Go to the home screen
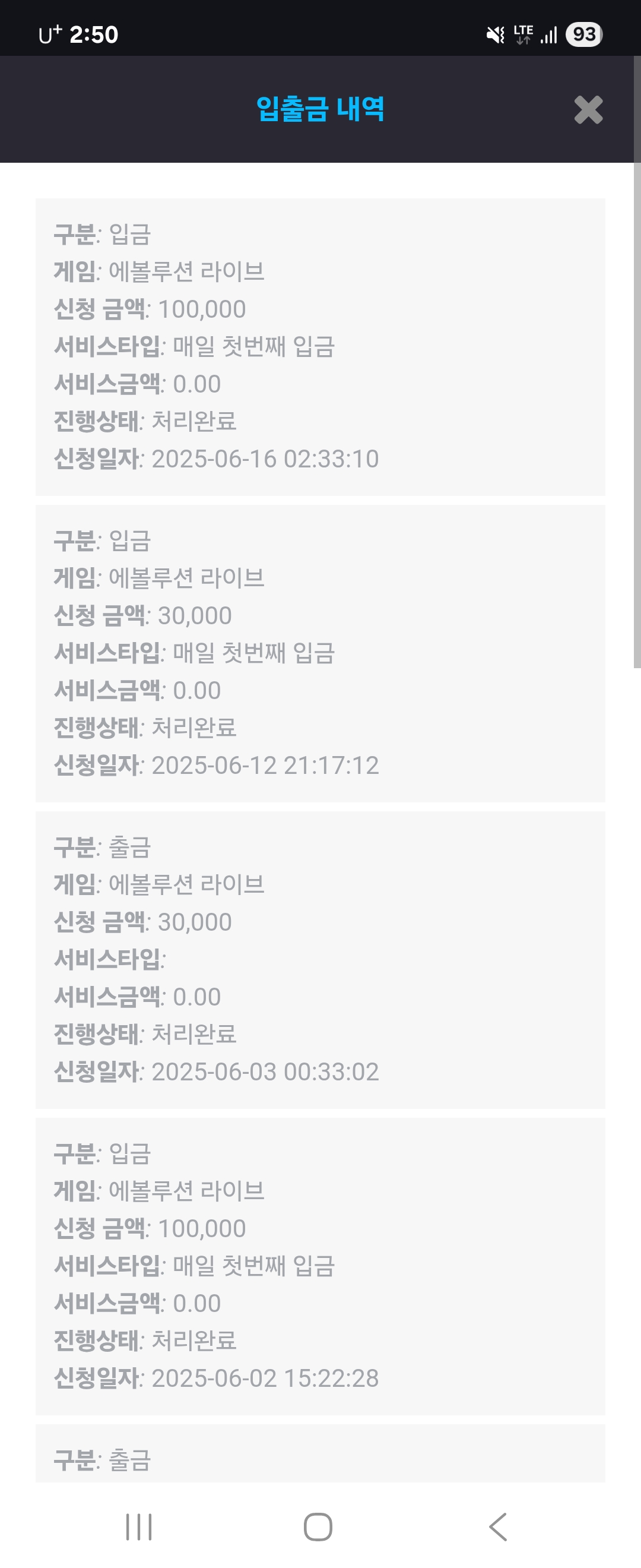This screenshot has width=641, height=1568. coord(318,1526)
